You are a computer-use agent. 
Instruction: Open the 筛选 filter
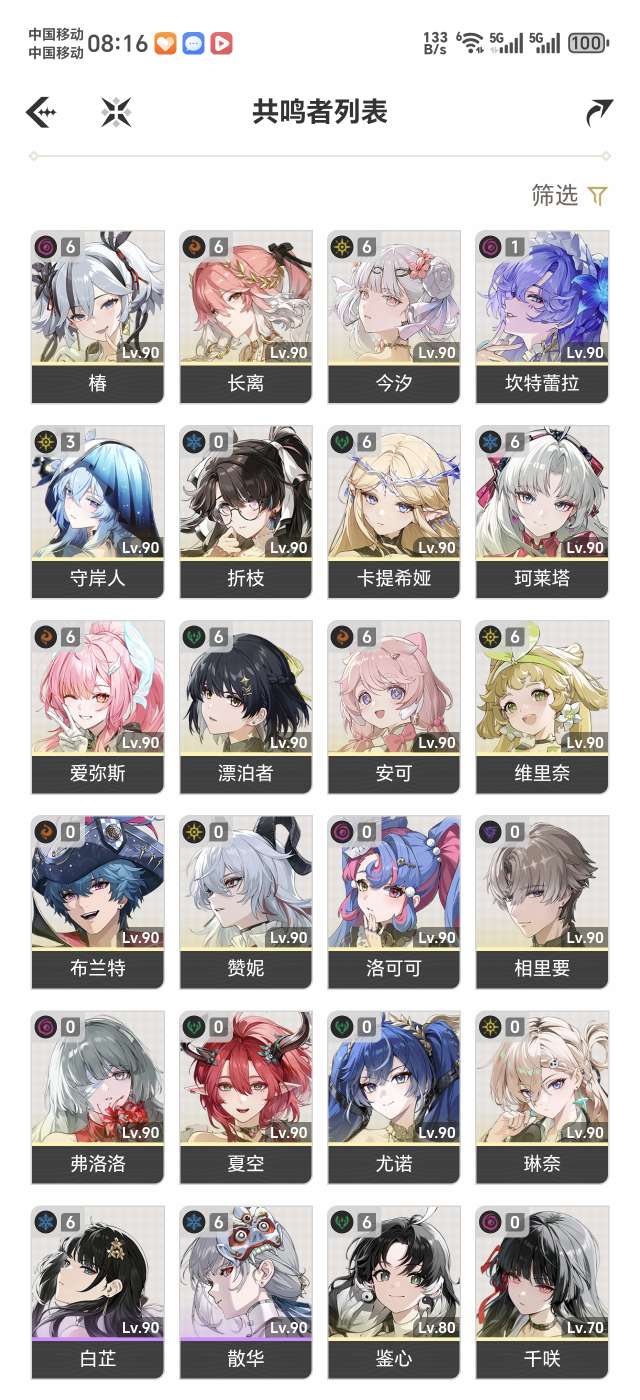[x=569, y=196]
